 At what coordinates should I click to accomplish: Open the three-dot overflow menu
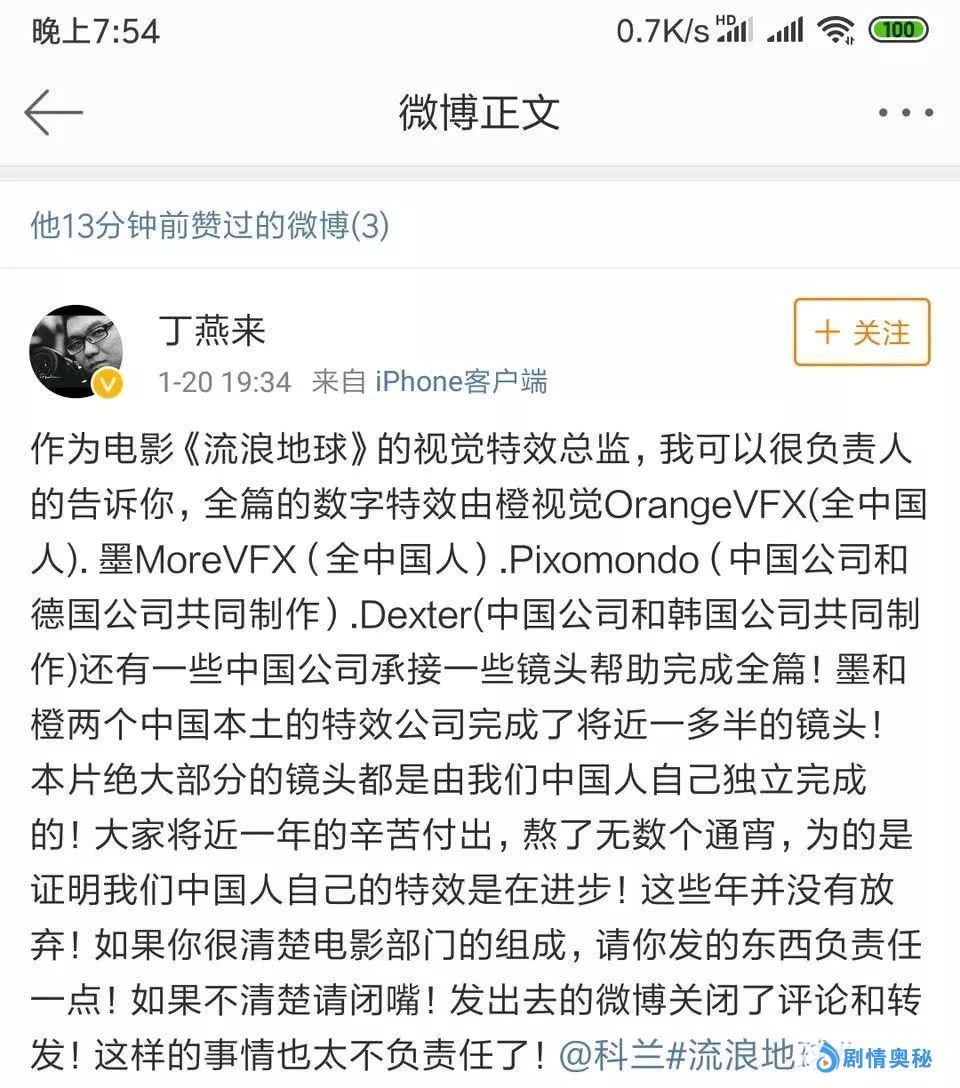pos(905,113)
